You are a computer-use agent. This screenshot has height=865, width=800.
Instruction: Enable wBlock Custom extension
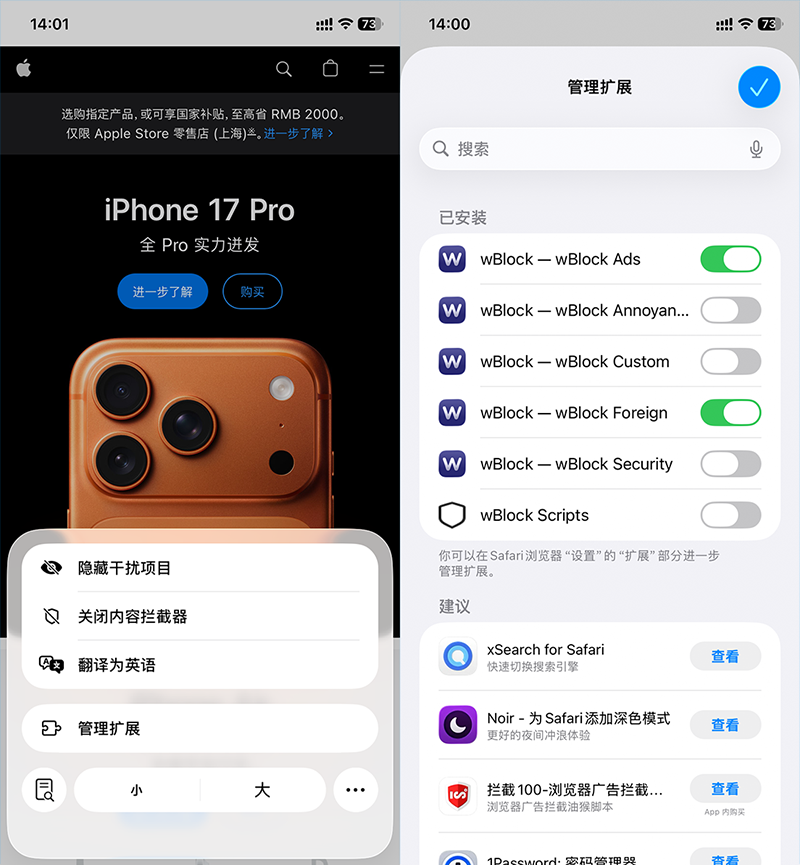(x=730, y=362)
